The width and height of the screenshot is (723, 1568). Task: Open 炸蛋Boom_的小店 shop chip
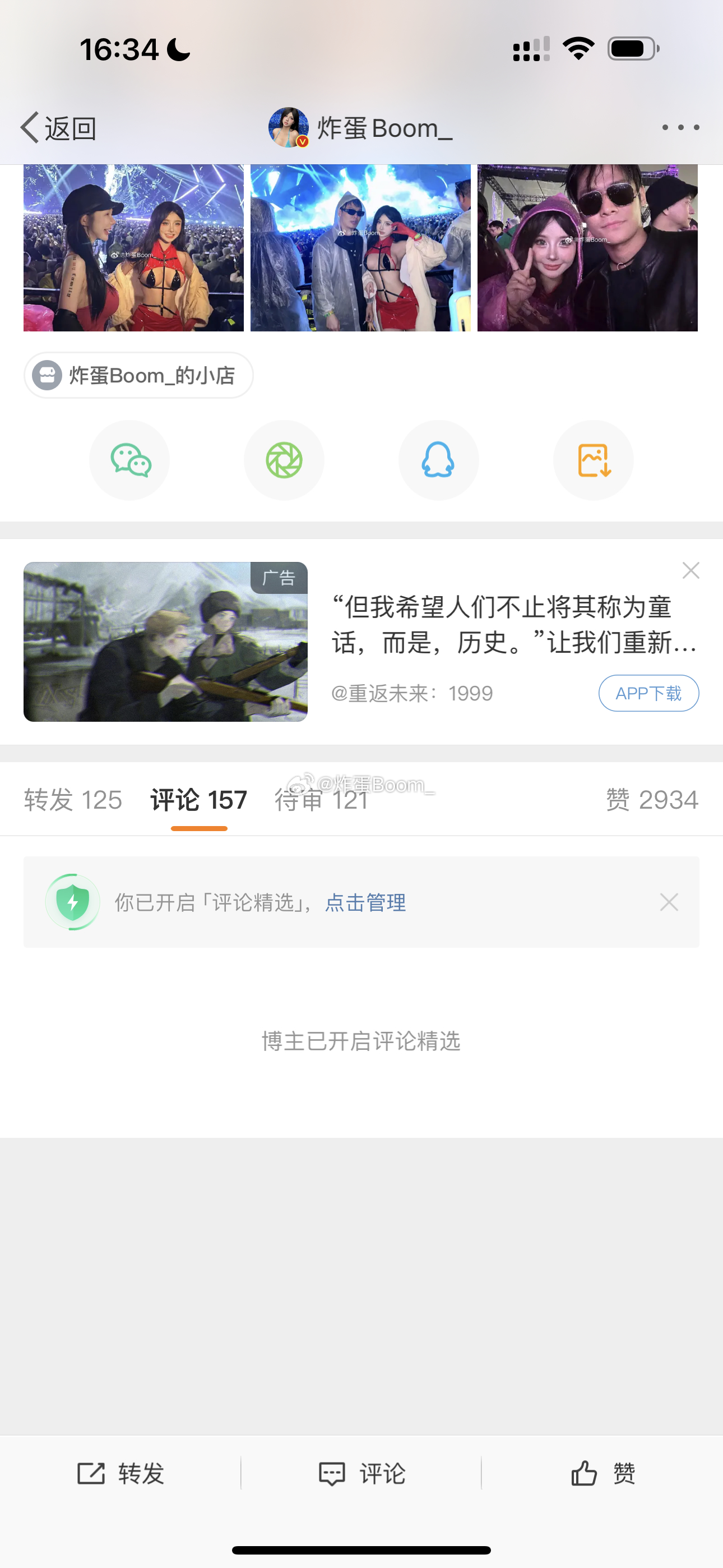click(x=139, y=376)
